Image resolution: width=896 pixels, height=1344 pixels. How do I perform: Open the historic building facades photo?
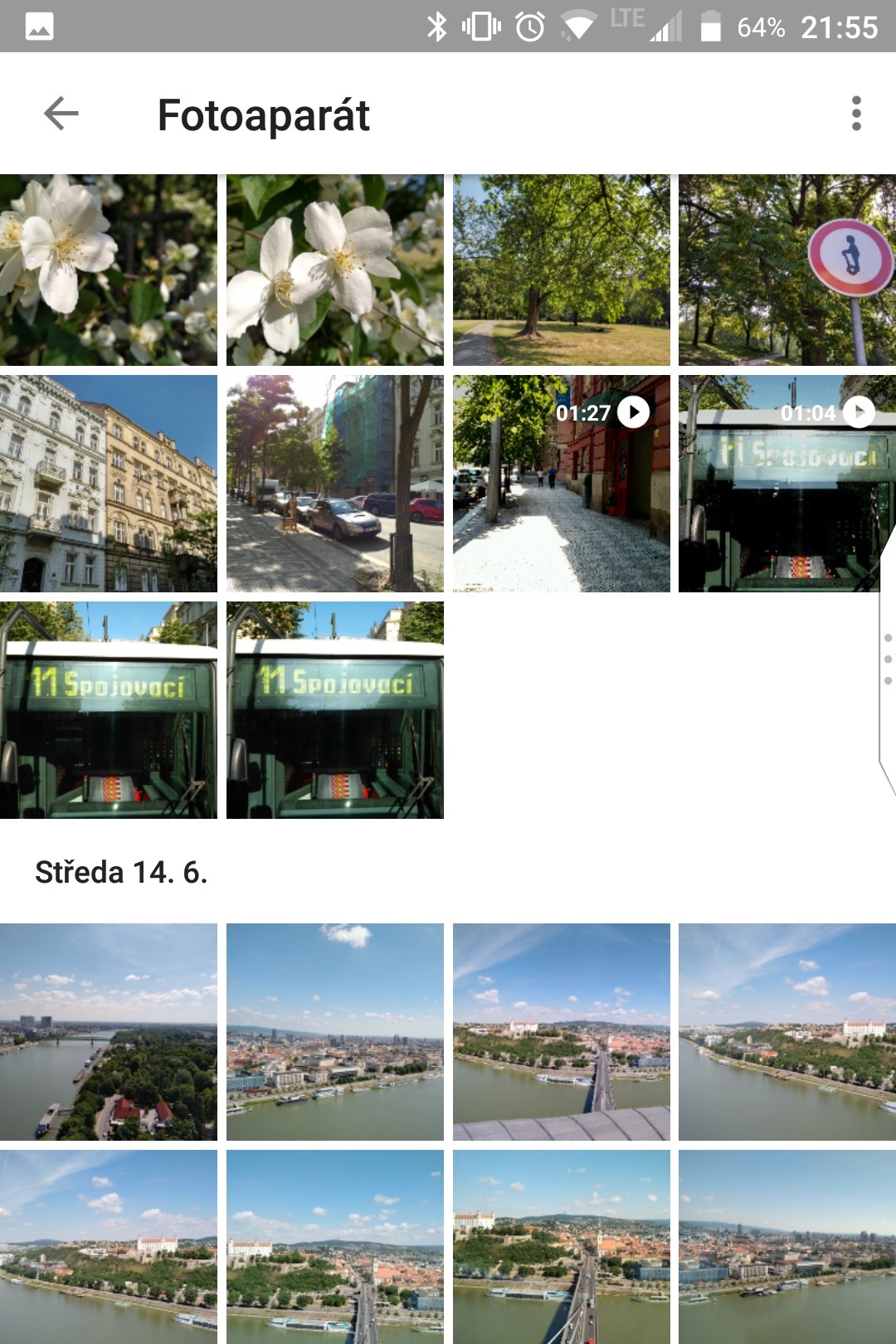(109, 484)
